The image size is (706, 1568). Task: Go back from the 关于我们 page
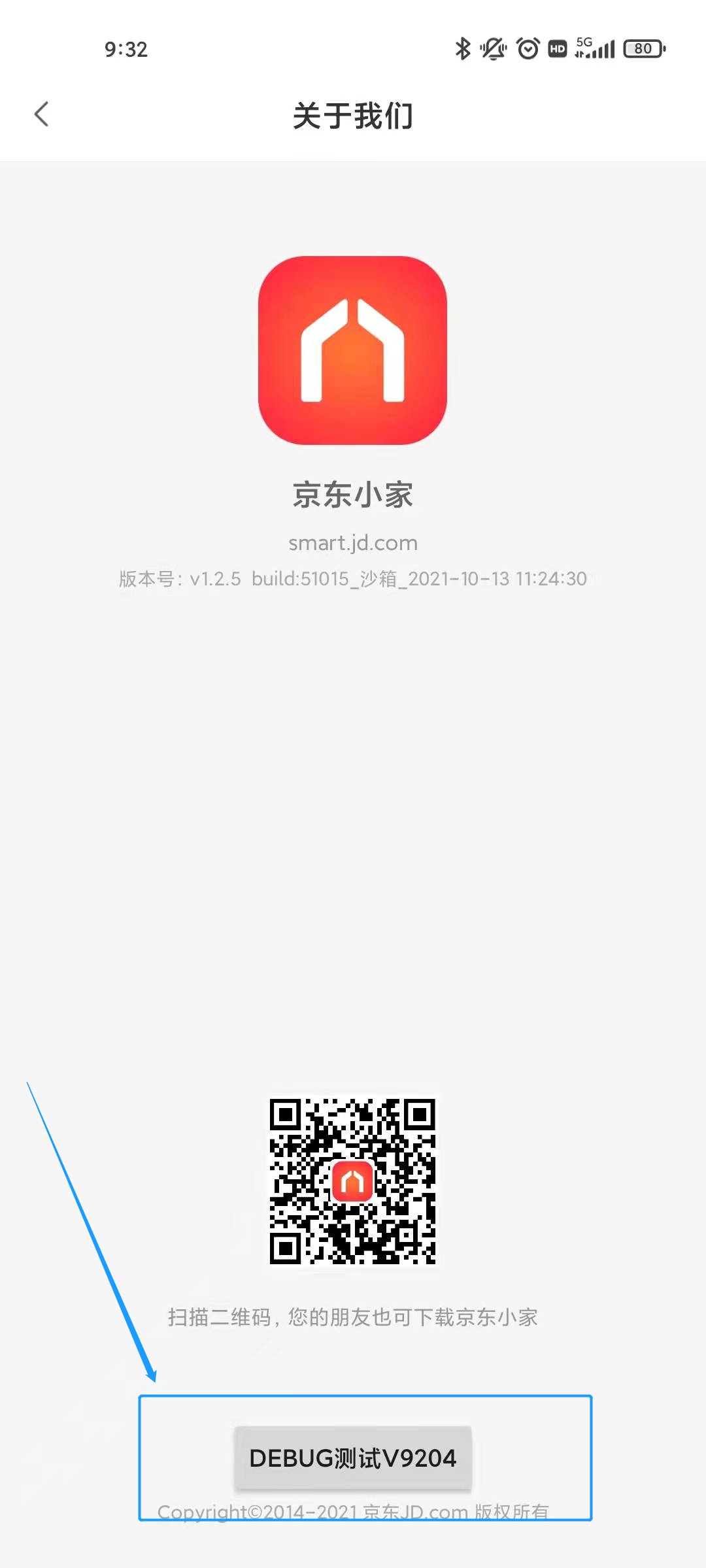point(41,114)
